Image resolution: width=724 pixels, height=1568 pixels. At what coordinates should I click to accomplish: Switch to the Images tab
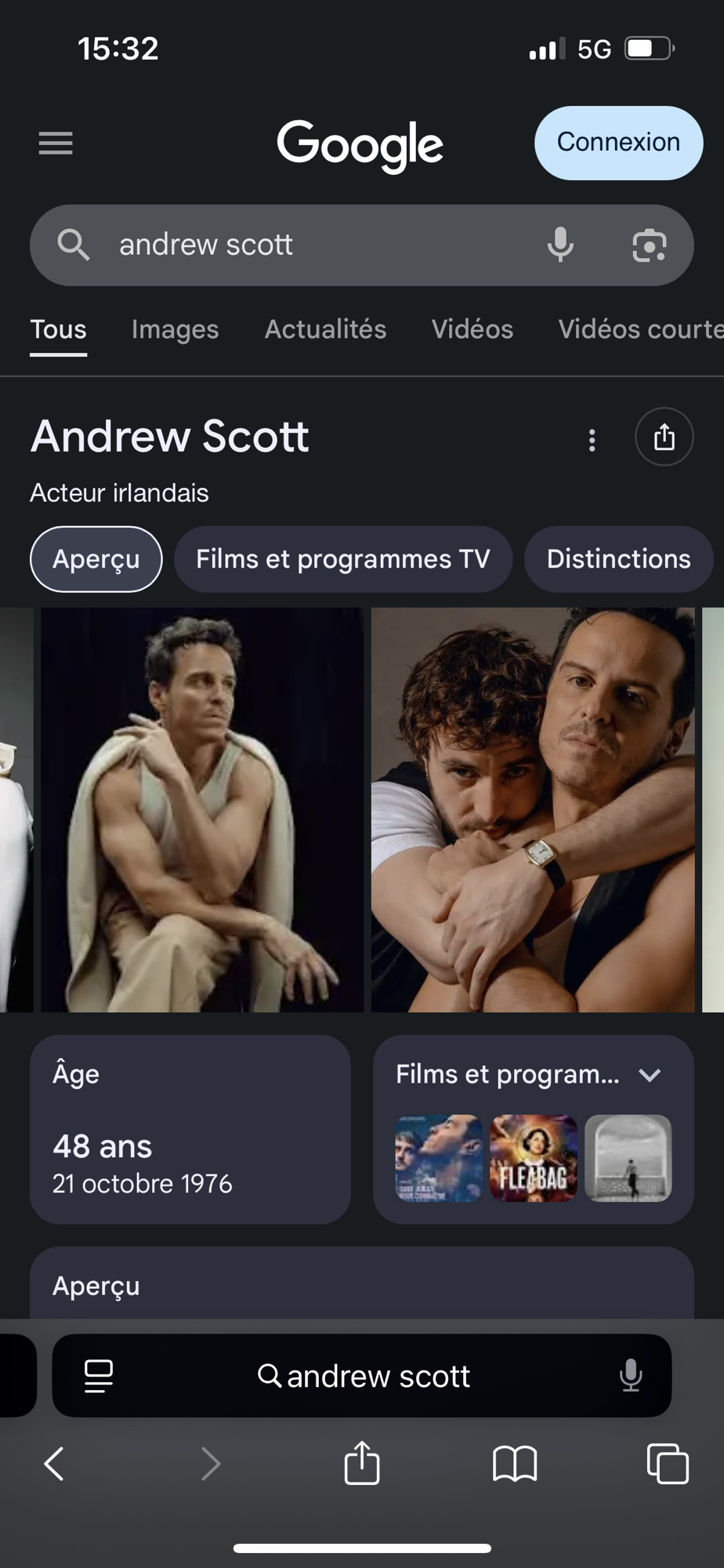(x=175, y=329)
